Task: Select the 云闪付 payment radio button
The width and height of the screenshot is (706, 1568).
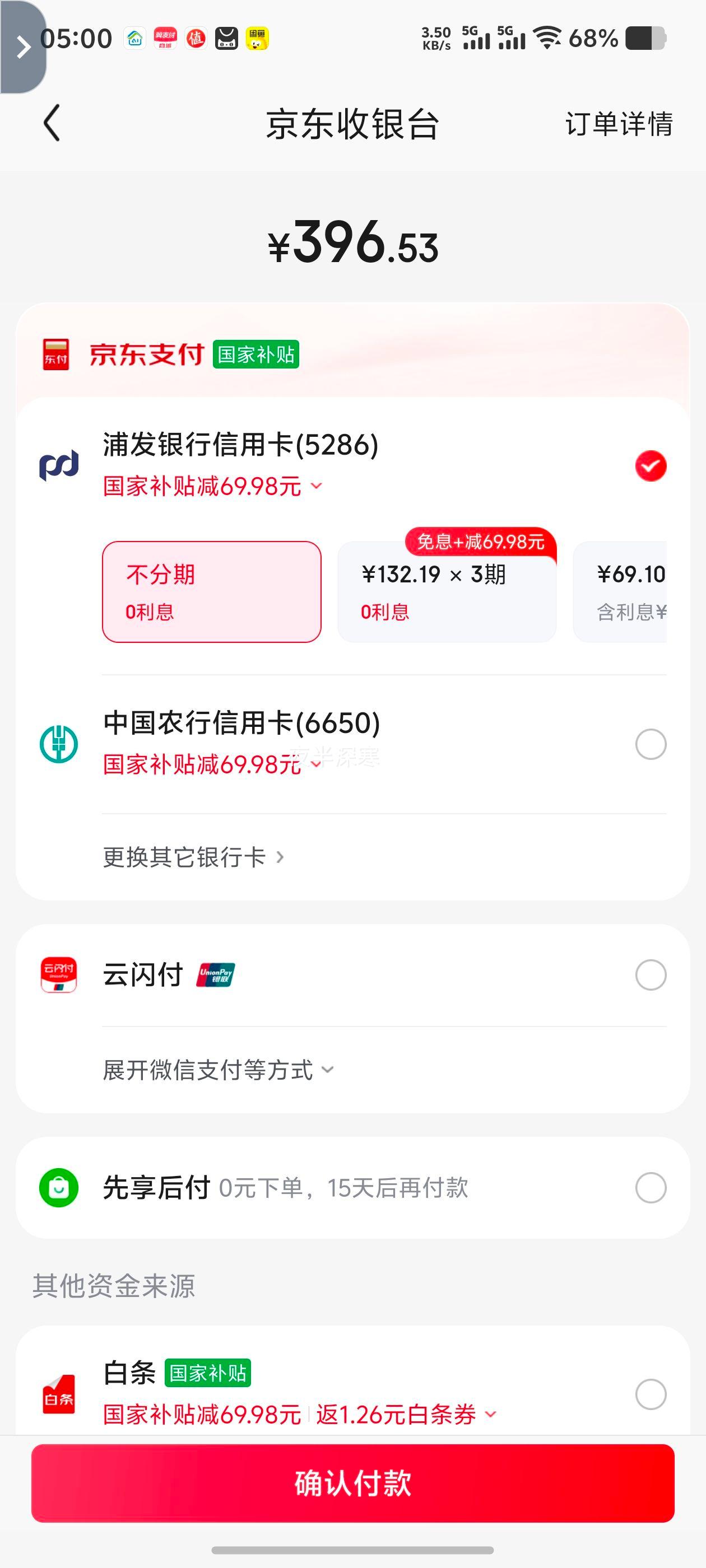Action: pos(651,974)
